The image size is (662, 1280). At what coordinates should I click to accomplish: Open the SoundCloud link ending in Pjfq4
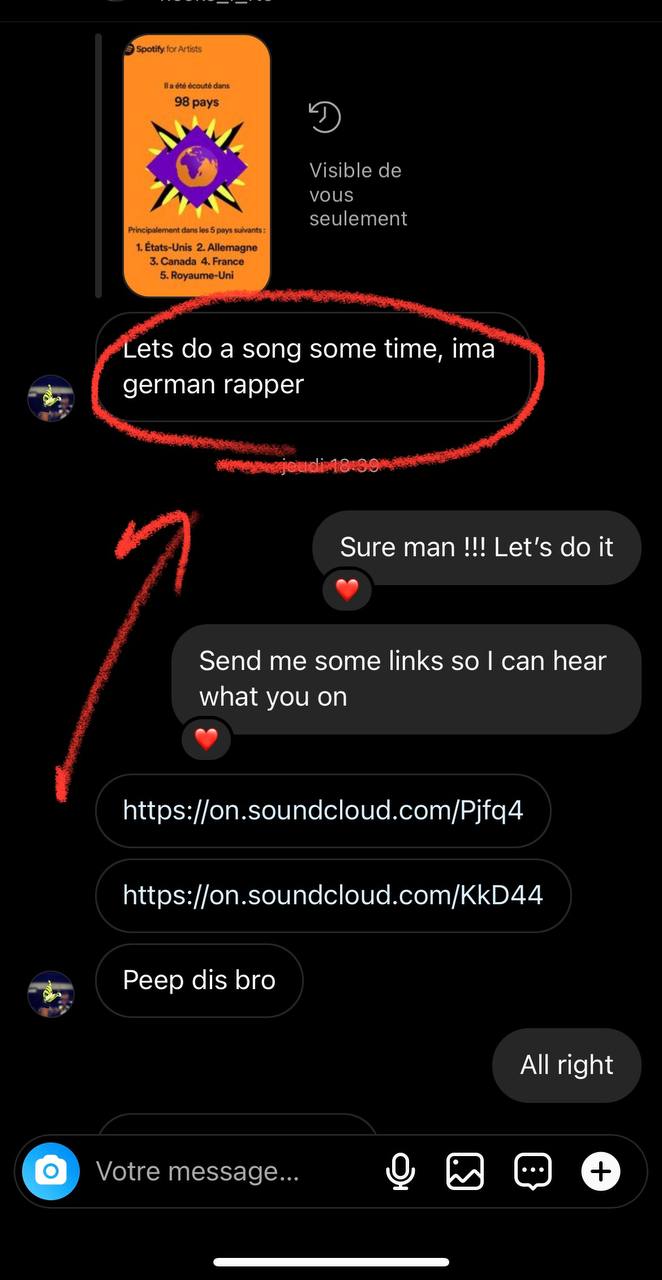pyautogui.click(x=323, y=810)
